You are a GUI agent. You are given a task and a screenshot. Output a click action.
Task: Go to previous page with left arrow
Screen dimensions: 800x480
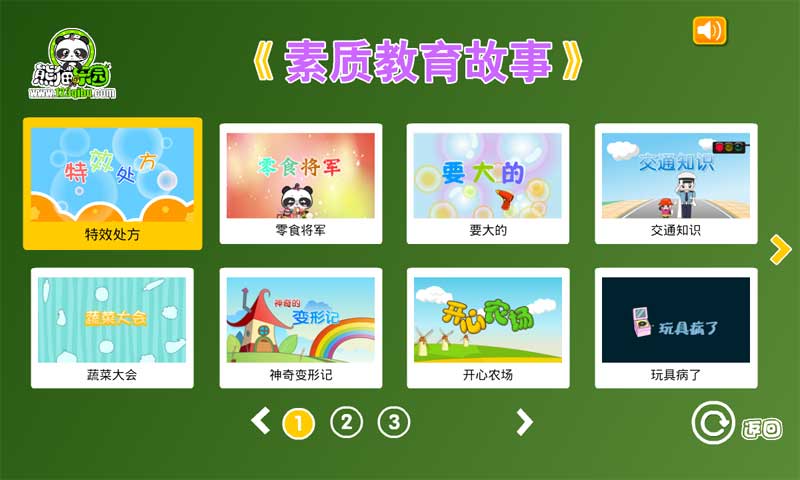point(260,421)
